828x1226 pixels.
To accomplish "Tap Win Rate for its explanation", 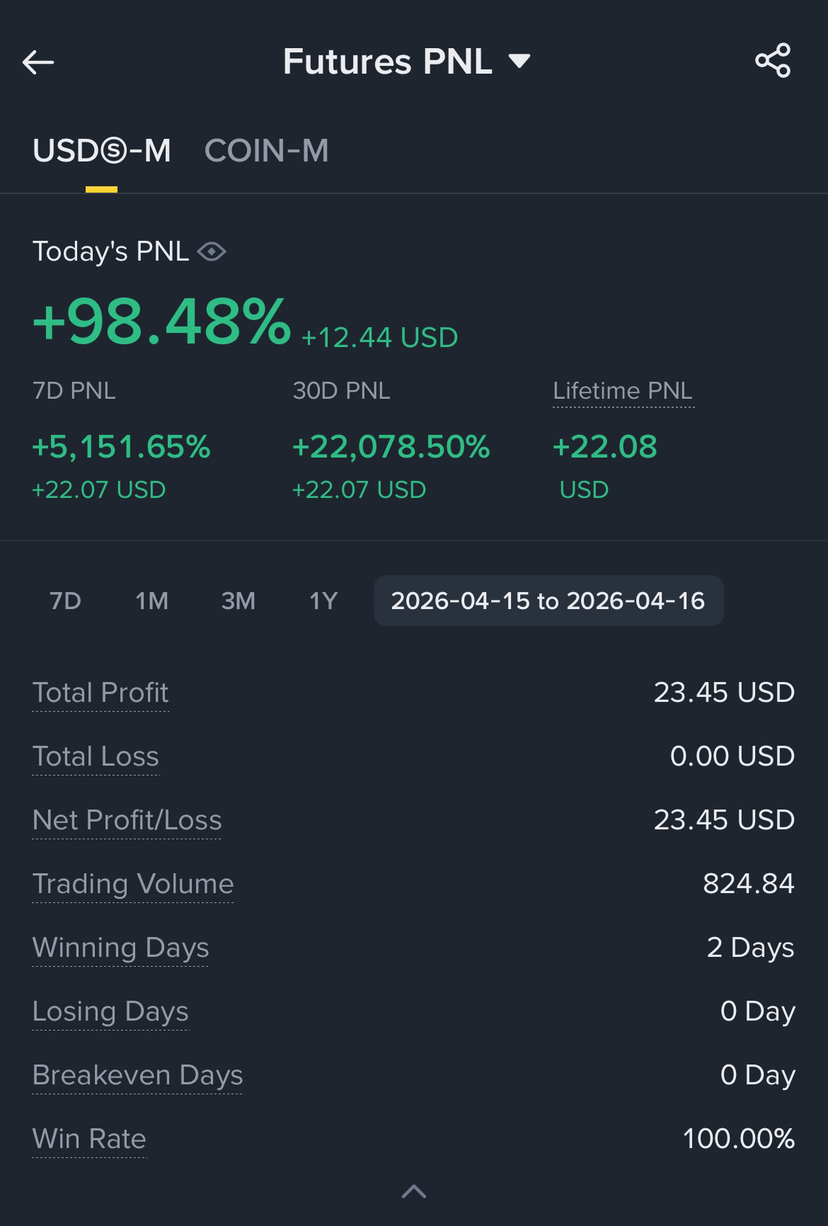I will [x=89, y=1139].
